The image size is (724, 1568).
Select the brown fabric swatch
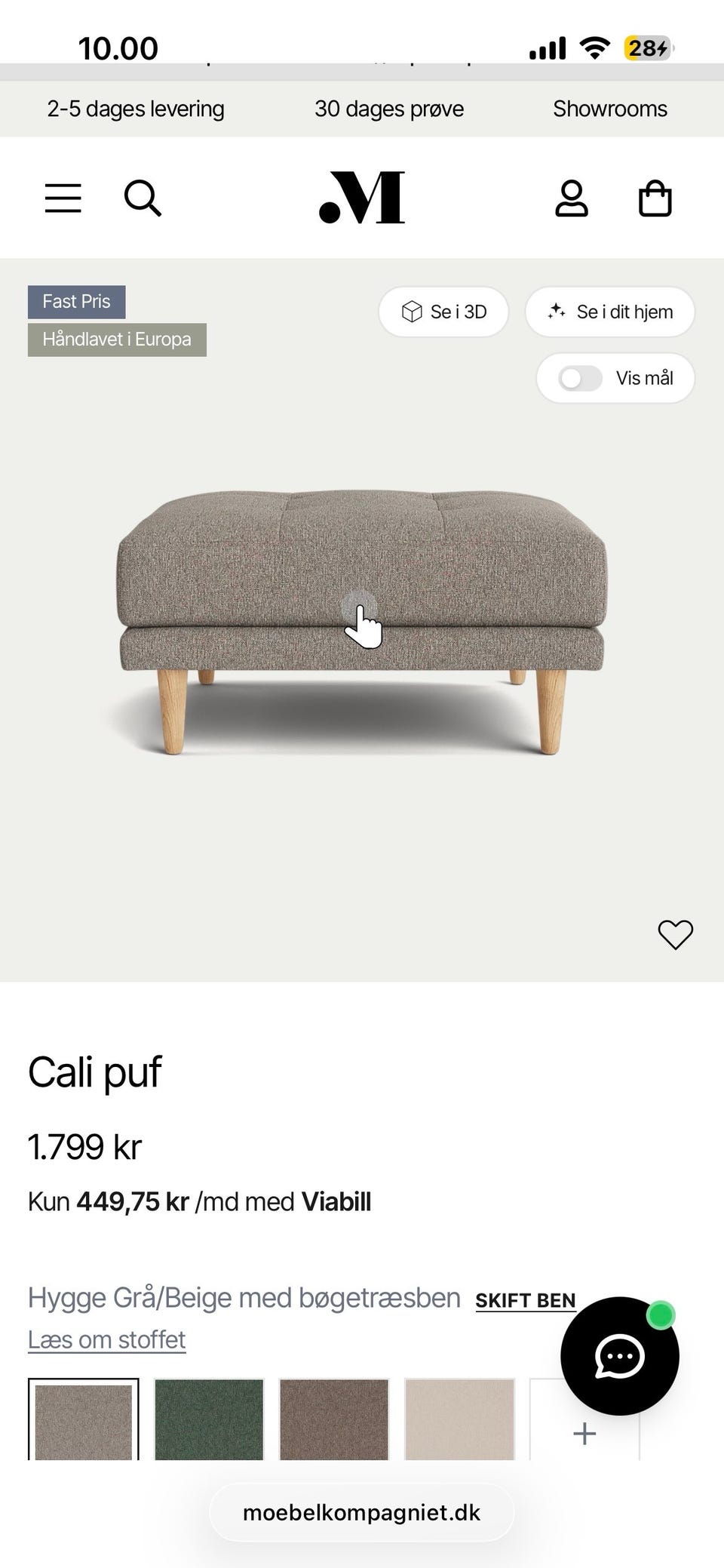point(334,1419)
